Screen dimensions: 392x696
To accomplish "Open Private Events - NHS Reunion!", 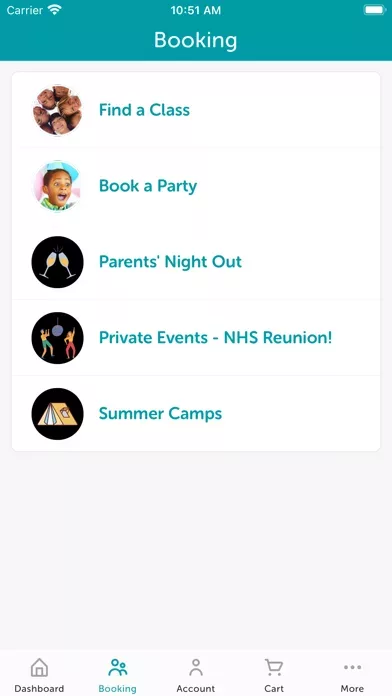I will click(x=196, y=338).
